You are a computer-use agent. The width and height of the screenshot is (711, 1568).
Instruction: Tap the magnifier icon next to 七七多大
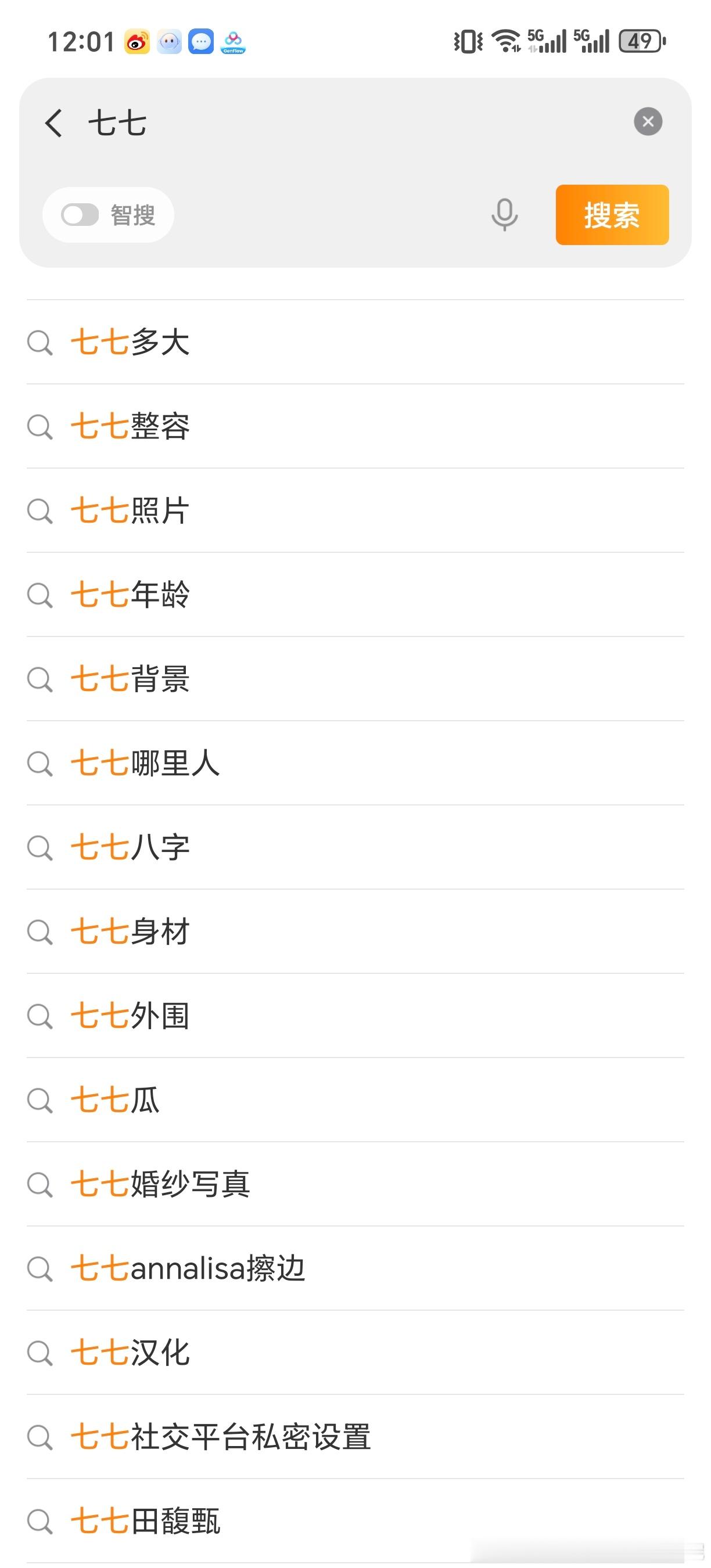click(x=39, y=343)
